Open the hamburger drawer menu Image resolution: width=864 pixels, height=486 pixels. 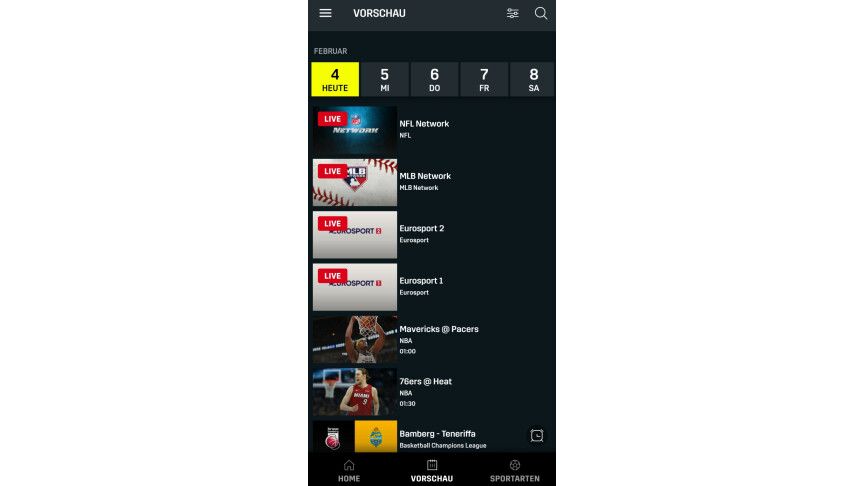(325, 13)
